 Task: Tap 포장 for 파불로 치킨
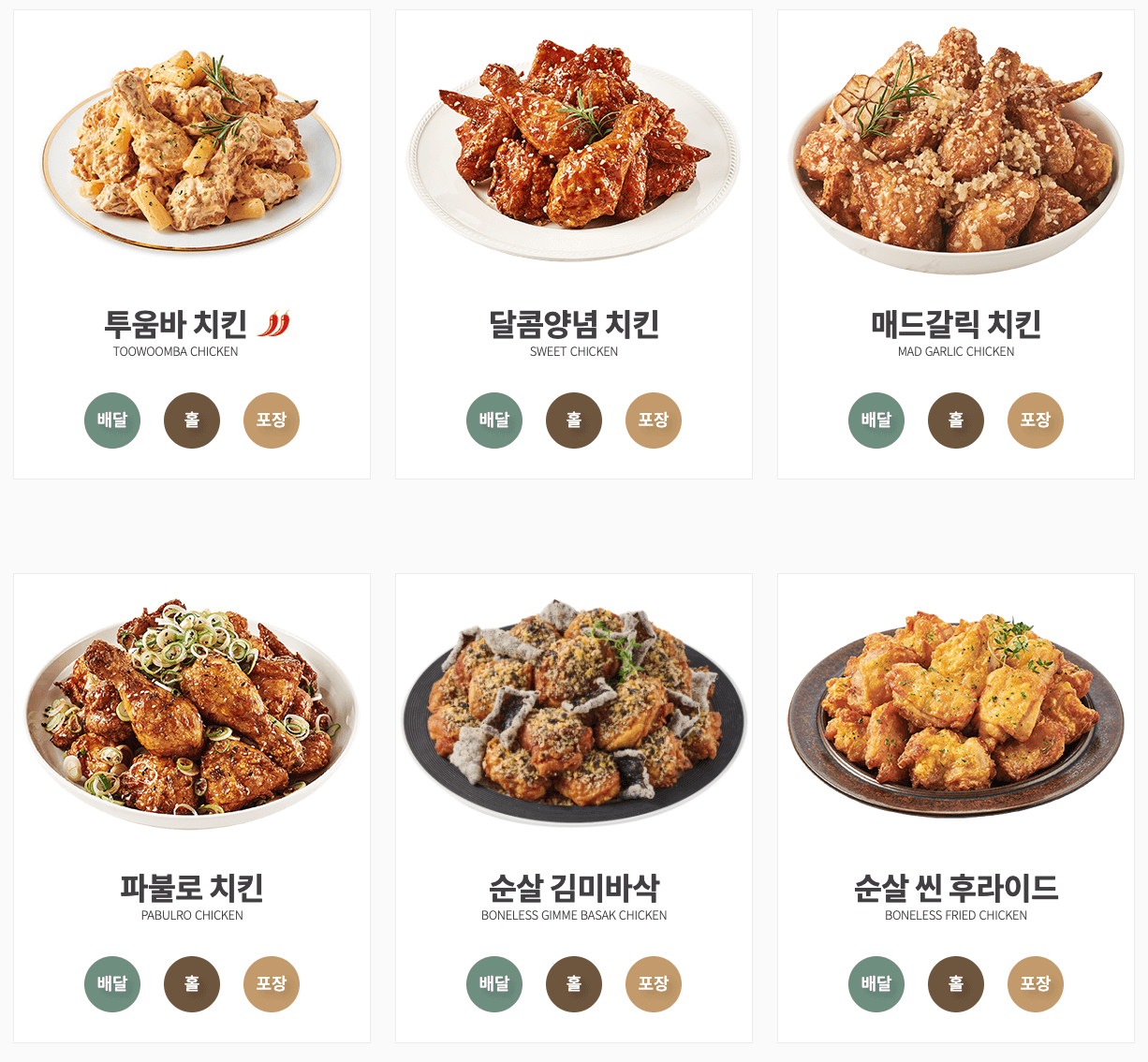coord(272,984)
